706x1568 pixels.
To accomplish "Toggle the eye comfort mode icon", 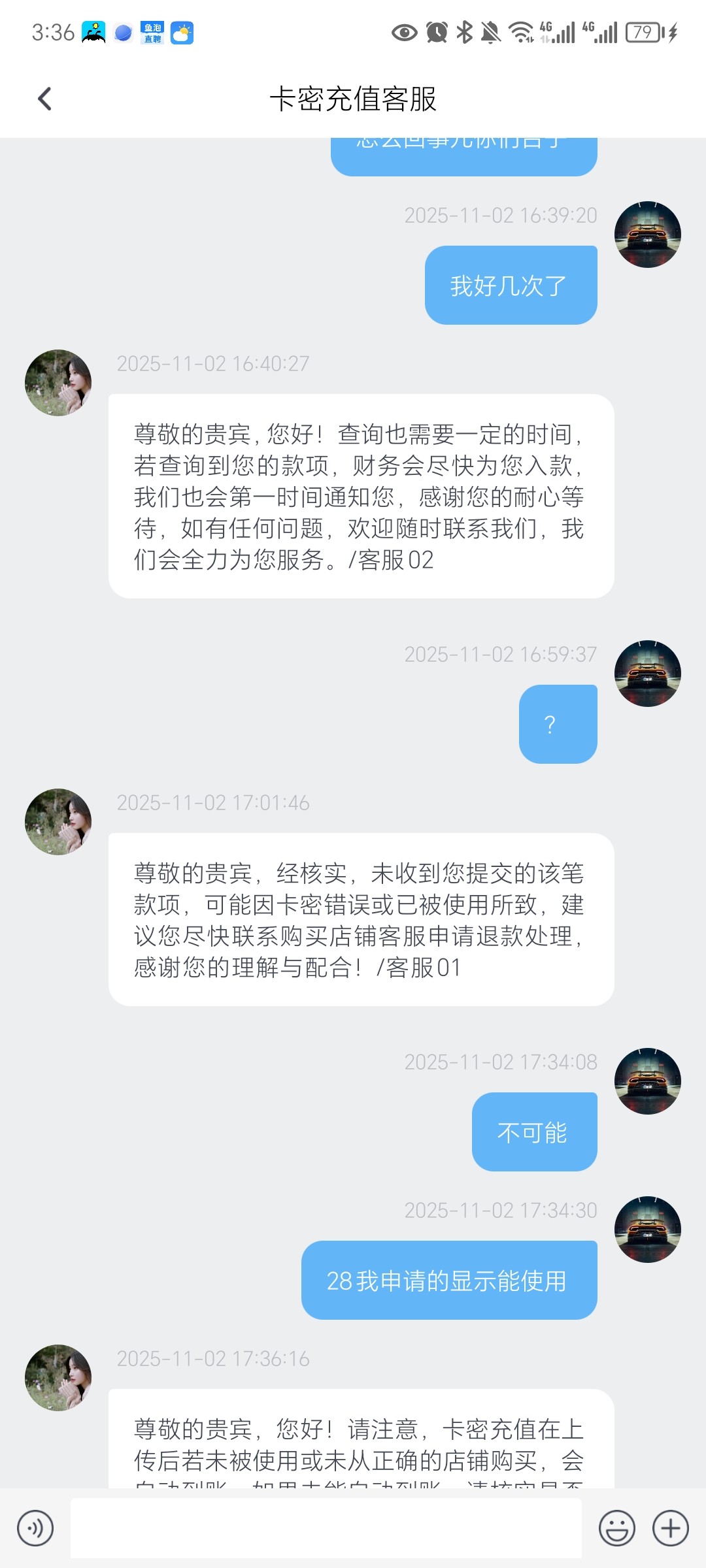I will pyautogui.click(x=405, y=31).
